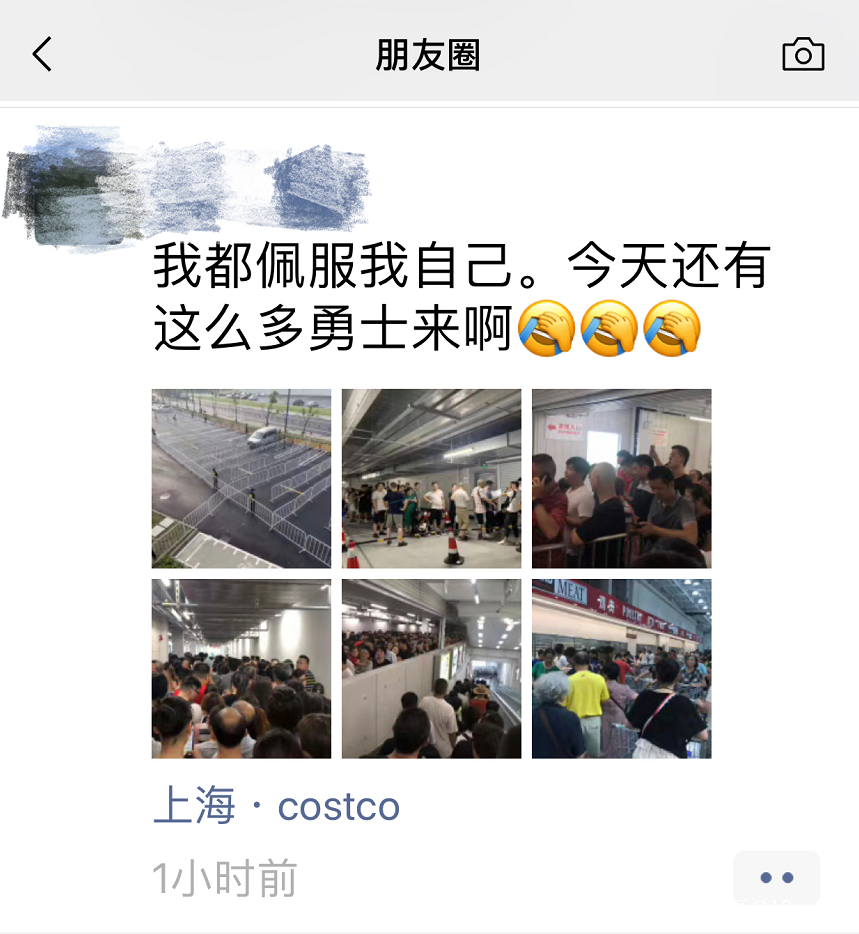Open the camera to post a moment
This screenshot has height=934, width=859.
(803, 54)
